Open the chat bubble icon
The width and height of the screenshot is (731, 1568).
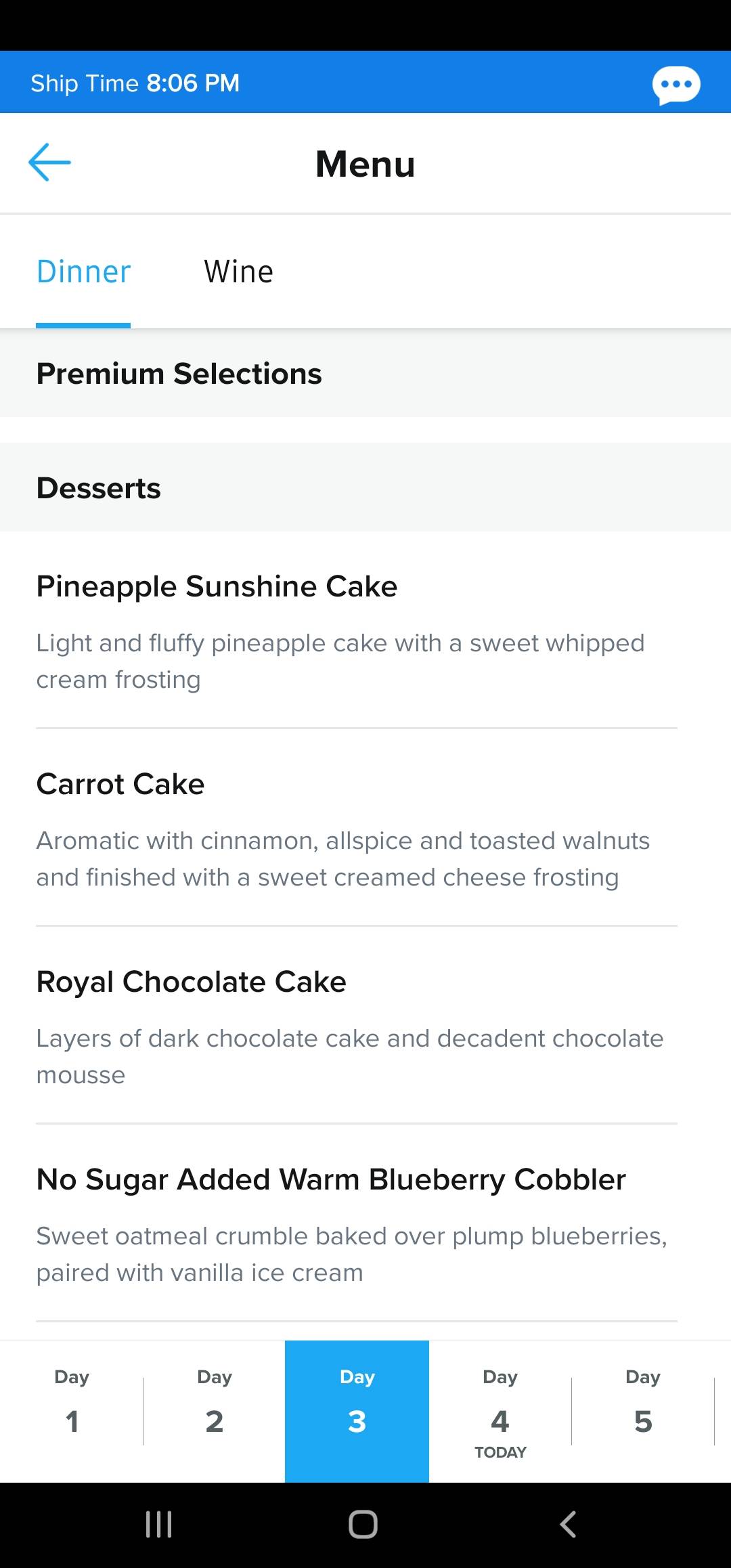click(675, 85)
